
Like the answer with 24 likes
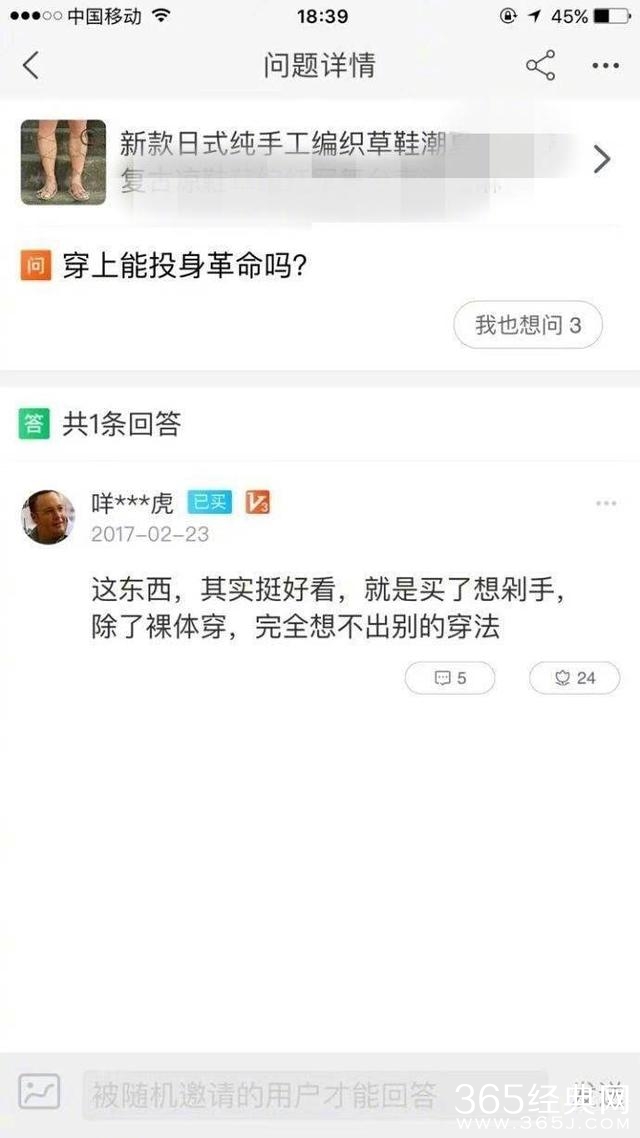tap(574, 678)
